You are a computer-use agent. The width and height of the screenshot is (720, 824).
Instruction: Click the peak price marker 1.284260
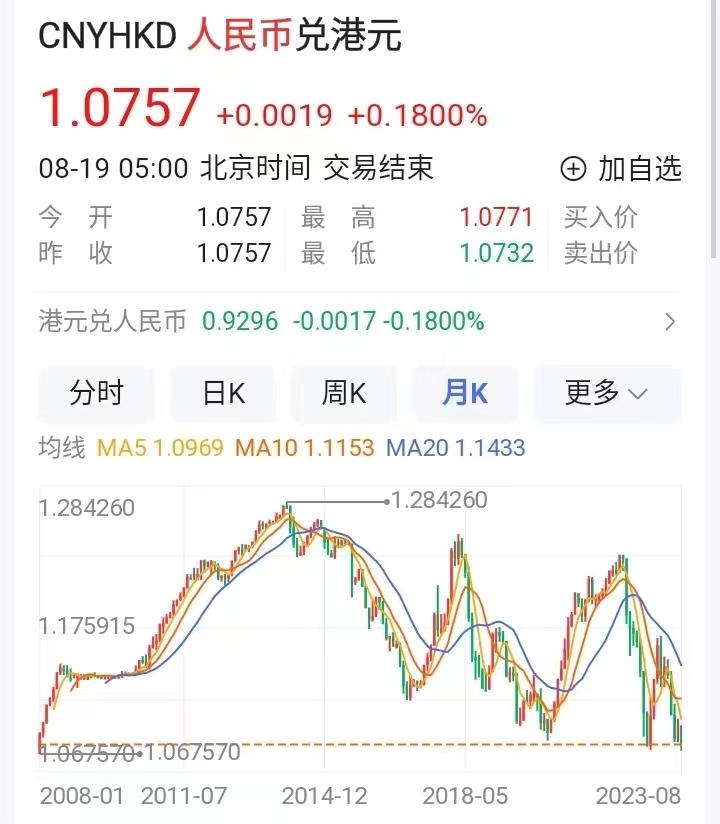click(438, 500)
